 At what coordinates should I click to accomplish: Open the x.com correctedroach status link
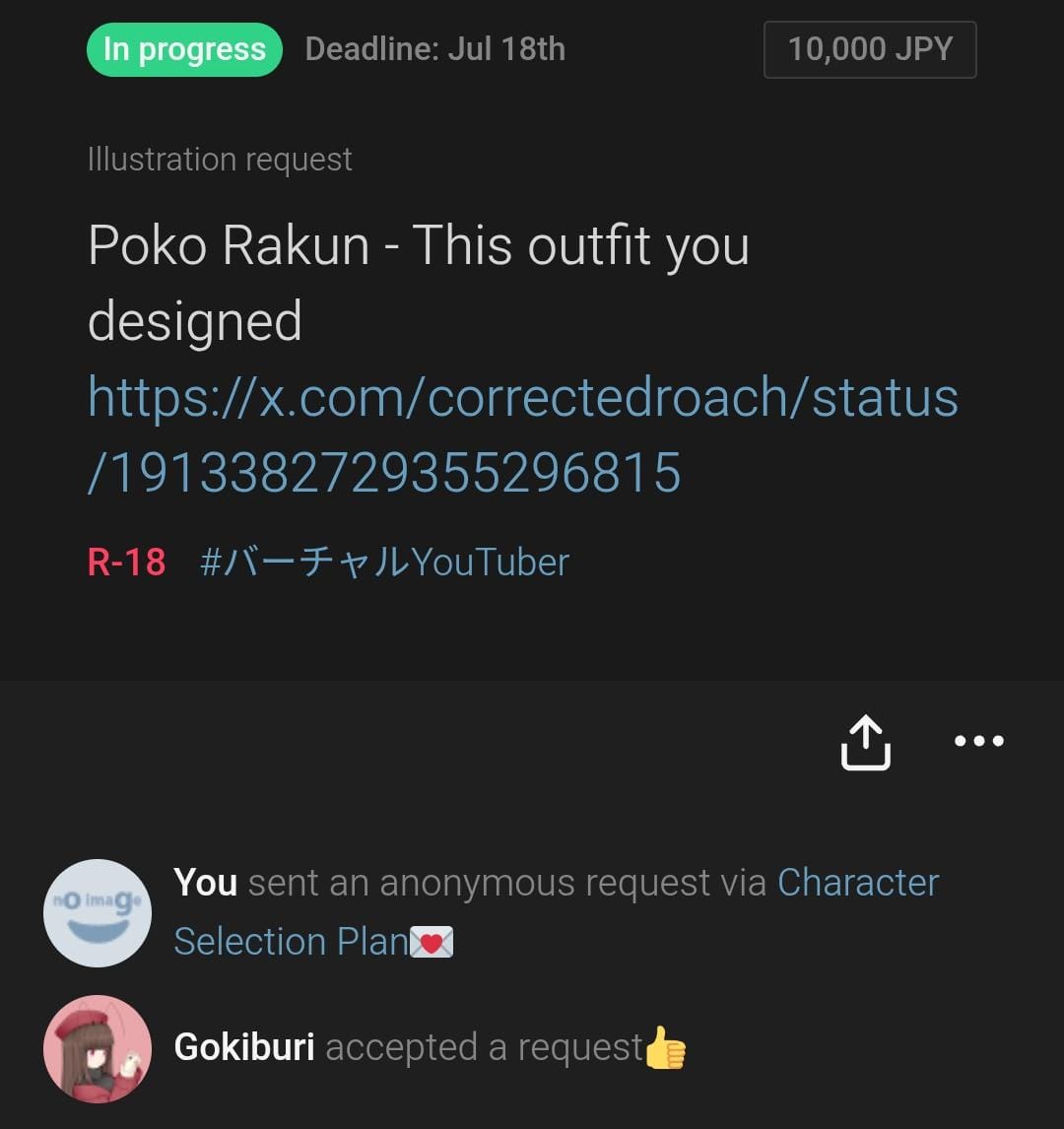click(522, 434)
